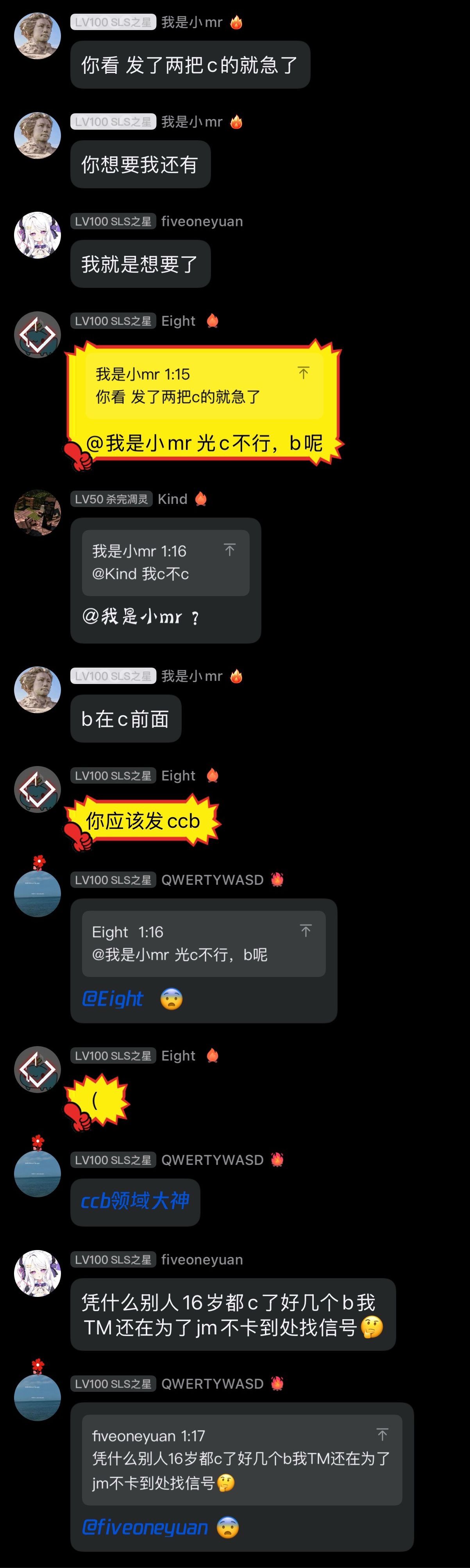
Task: Open fiveoneyuan's avatar beside '我就是想要了'
Action: coord(38,235)
